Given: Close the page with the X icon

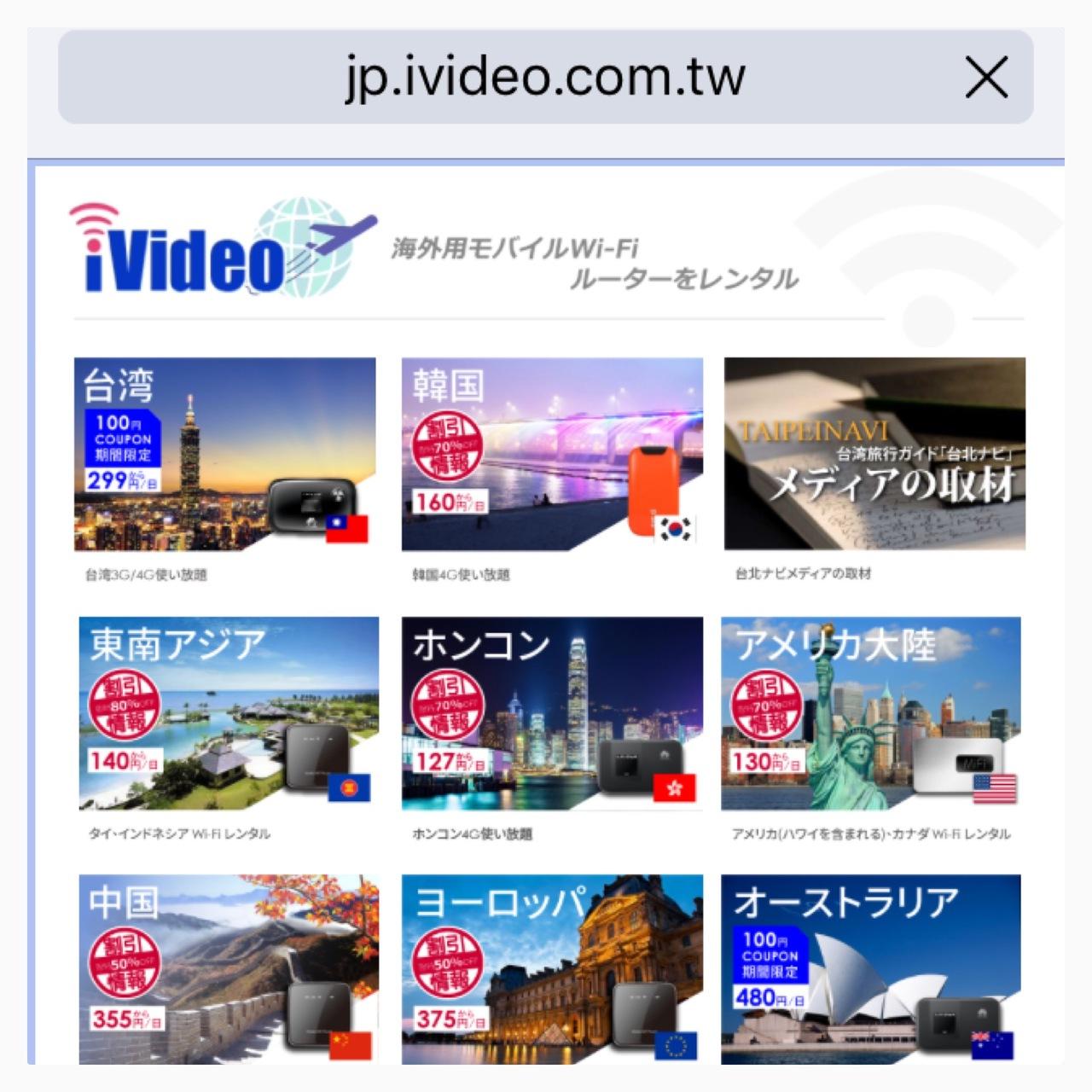Looking at the screenshot, I should pyautogui.click(x=986, y=78).
